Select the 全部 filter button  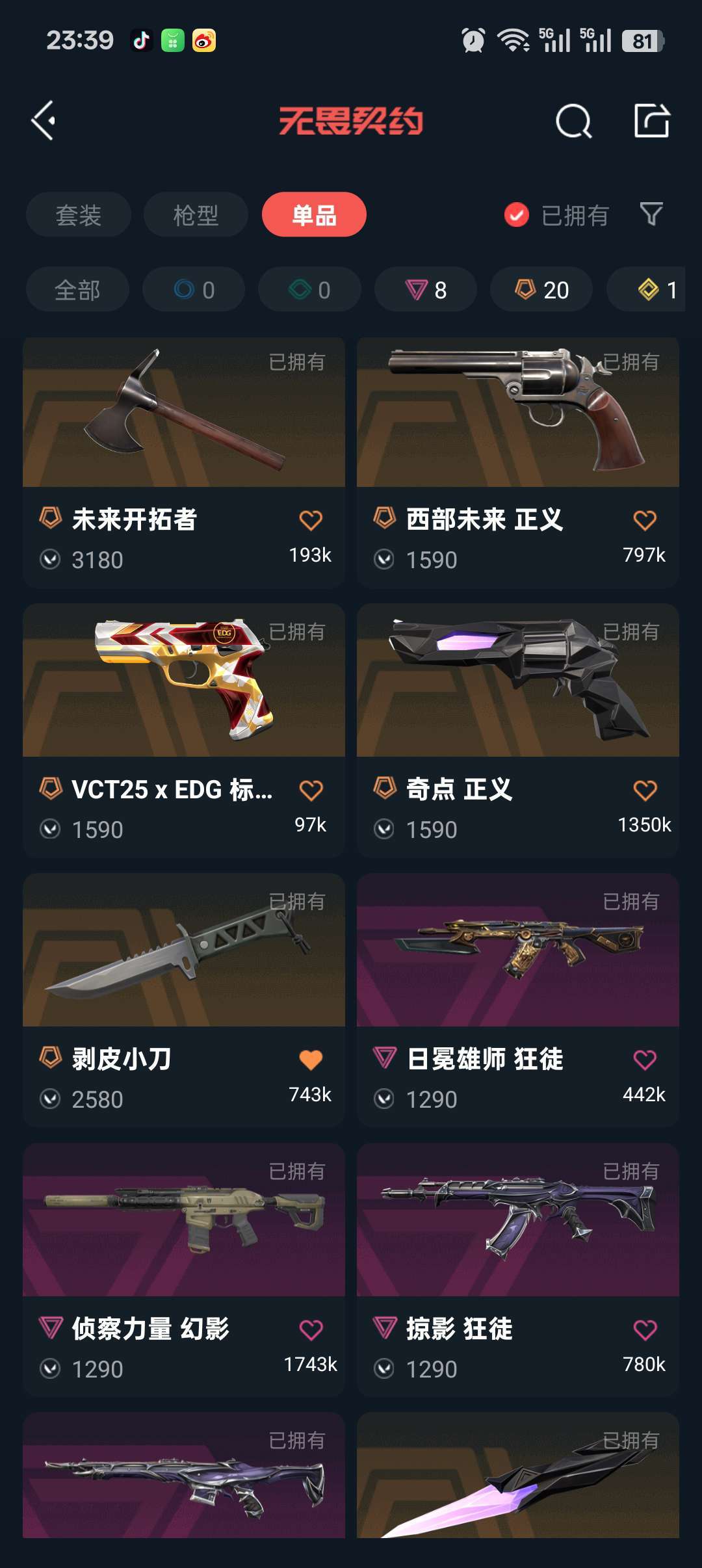[x=77, y=289]
